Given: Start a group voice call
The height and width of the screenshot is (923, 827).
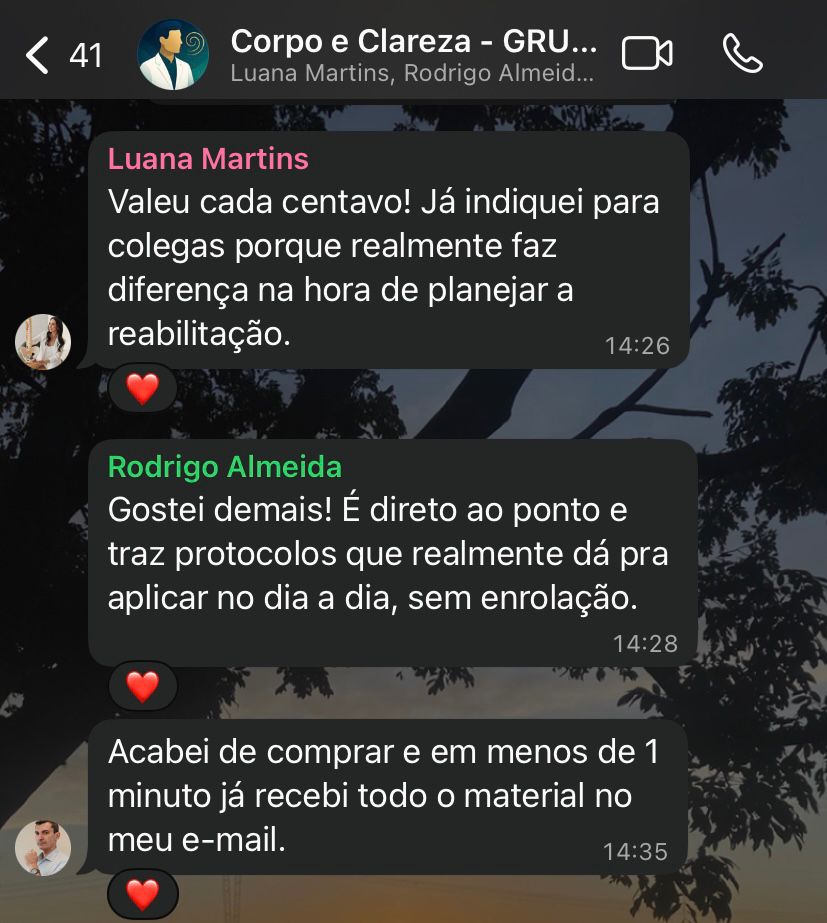Looking at the screenshot, I should pos(742,54).
